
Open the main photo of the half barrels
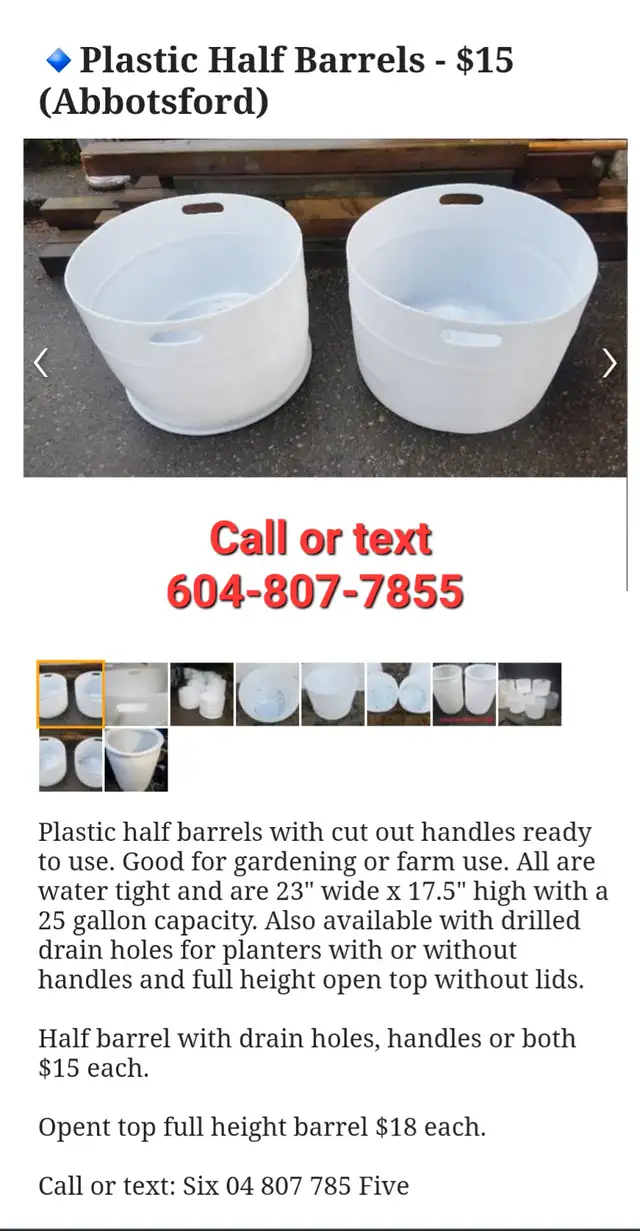(x=325, y=308)
